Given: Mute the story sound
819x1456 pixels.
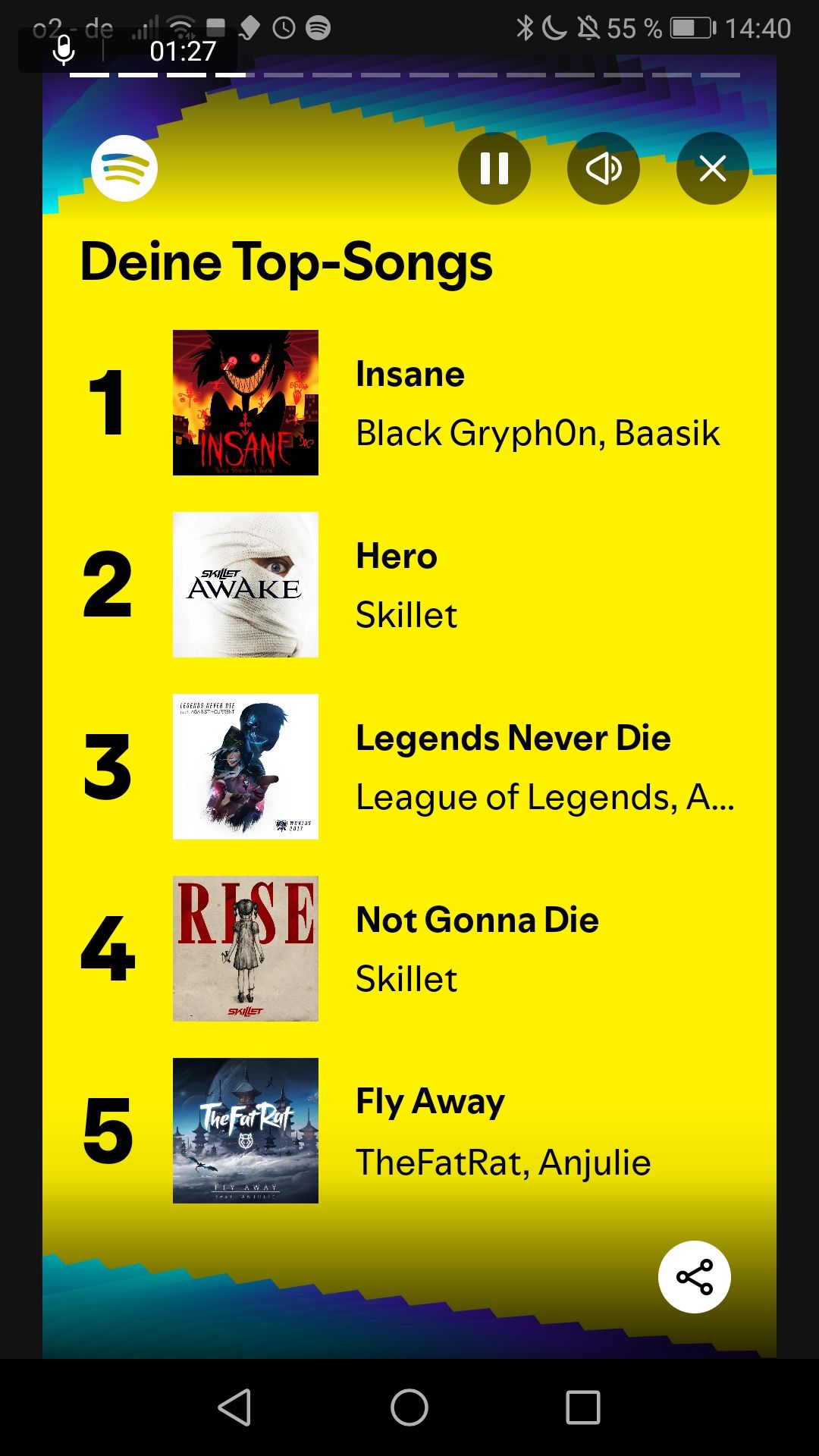Looking at the screenshot, I should [x=603, y=168].
